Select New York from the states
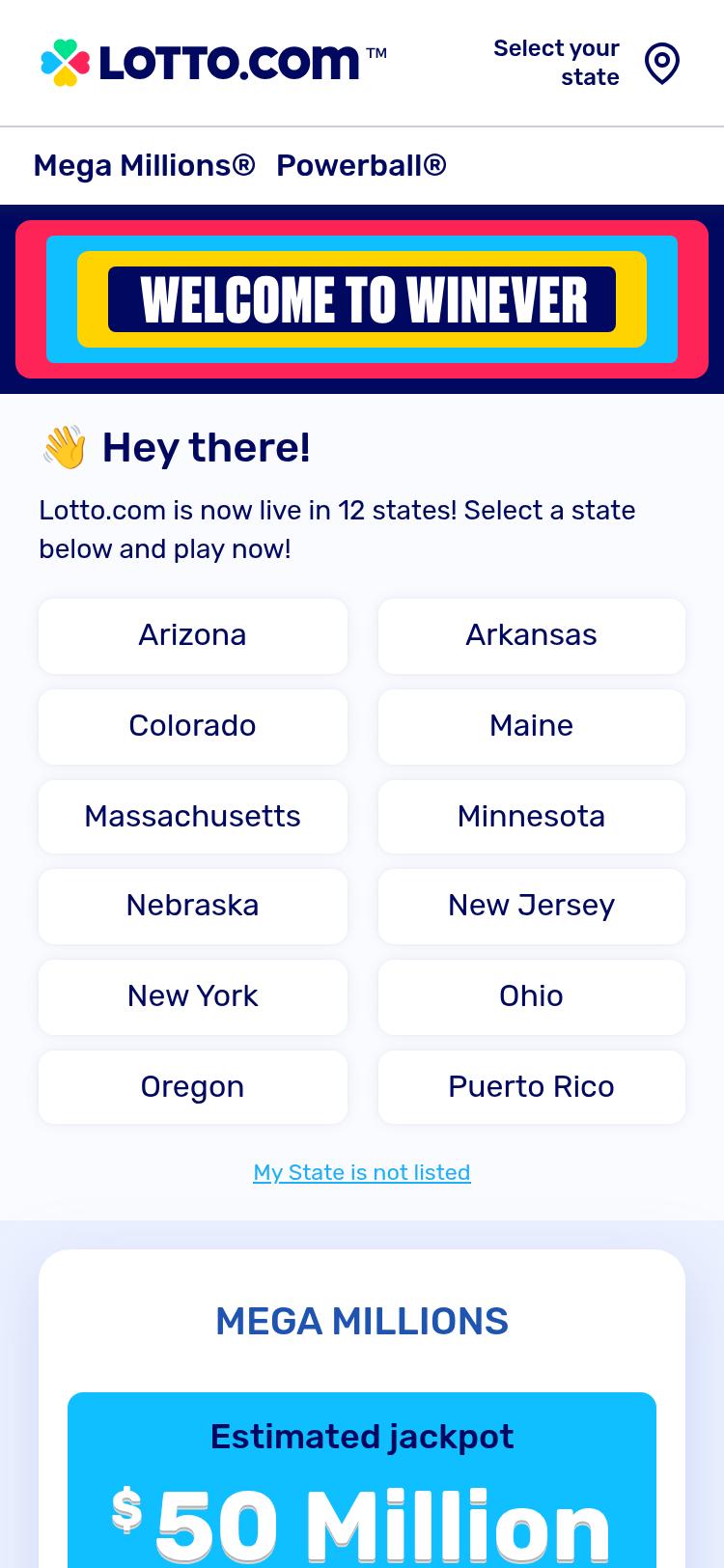 pyautogui.click(x=193, y=996)
